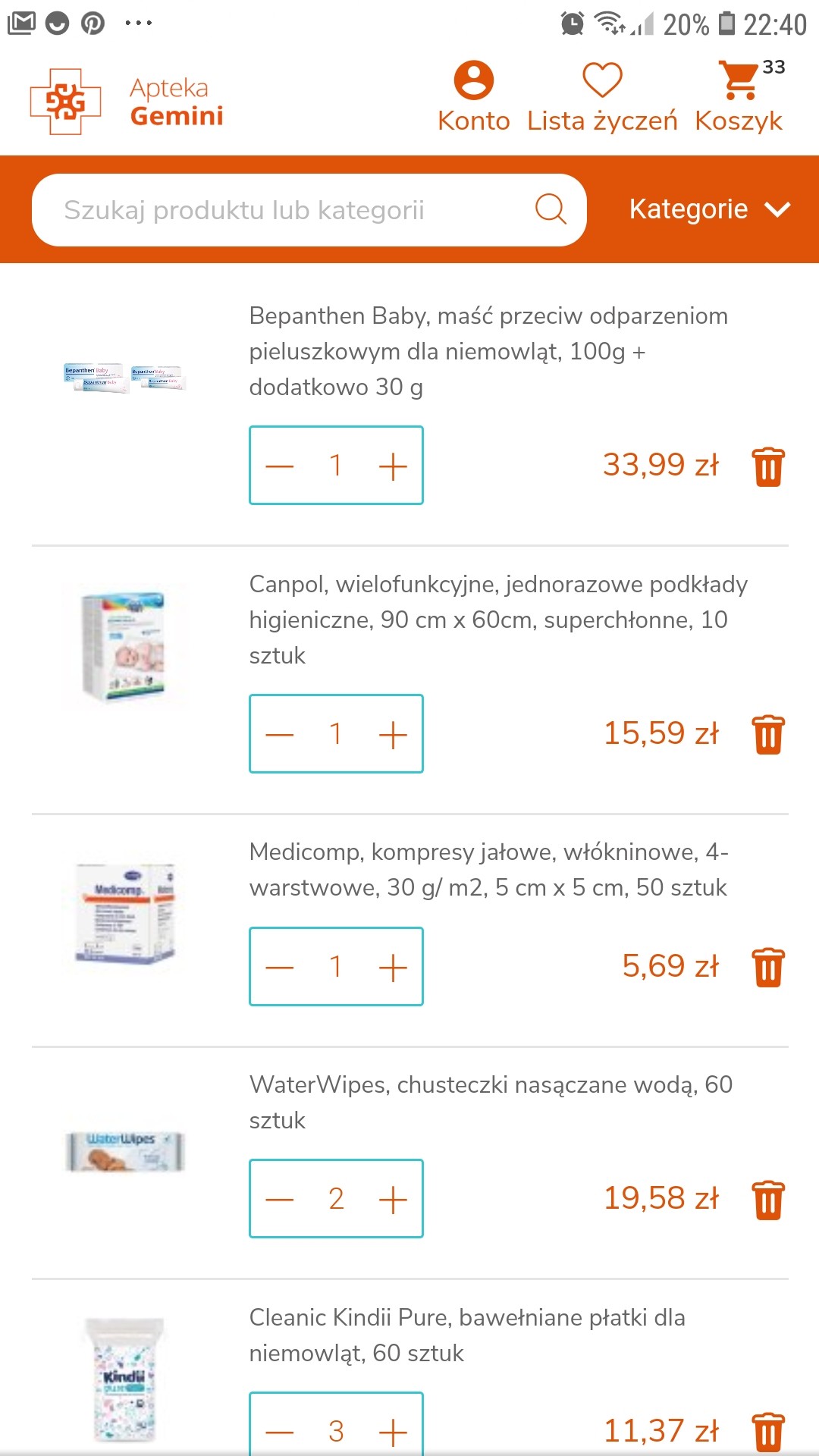Tap the magnifier search icon

tap(551, 209)
